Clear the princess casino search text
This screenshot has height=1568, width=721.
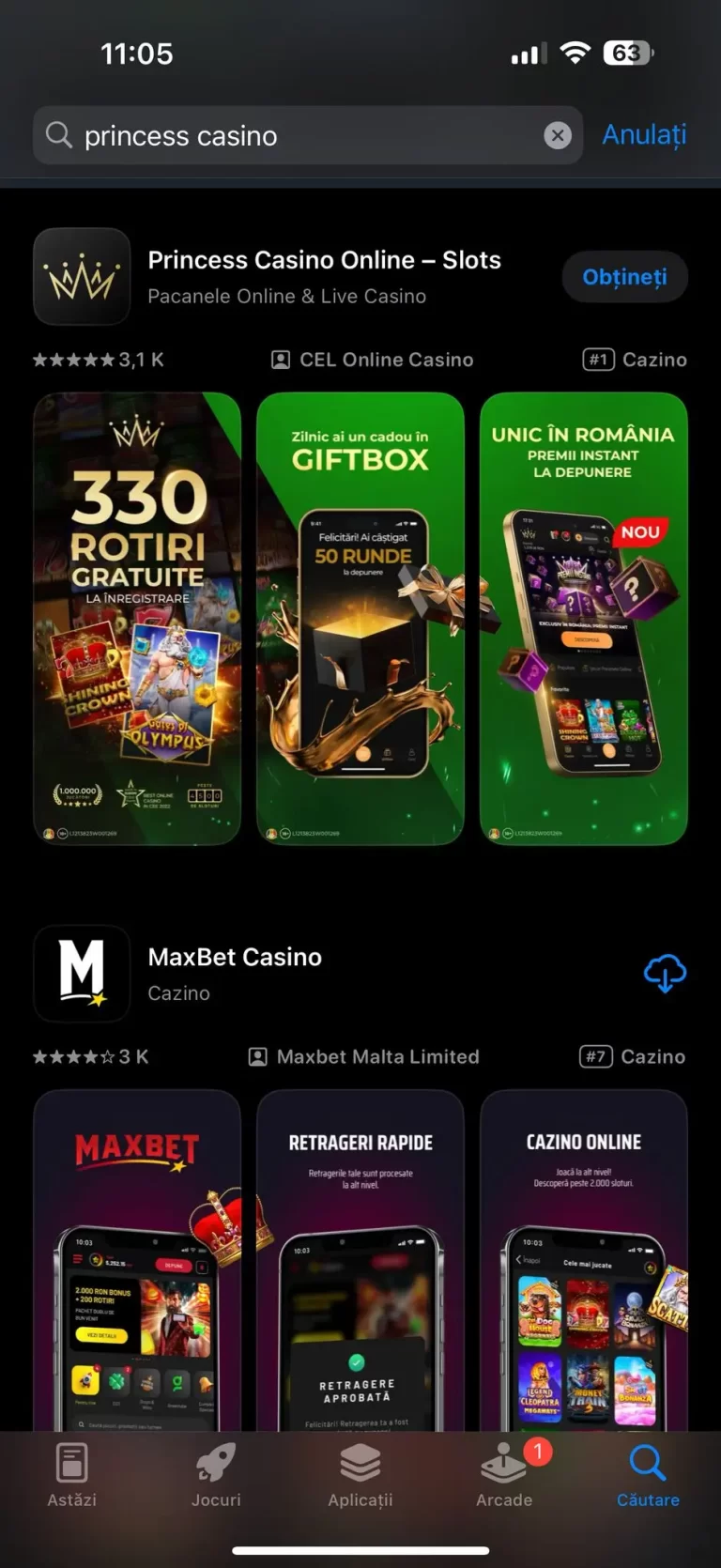click(x=558, y=135)
